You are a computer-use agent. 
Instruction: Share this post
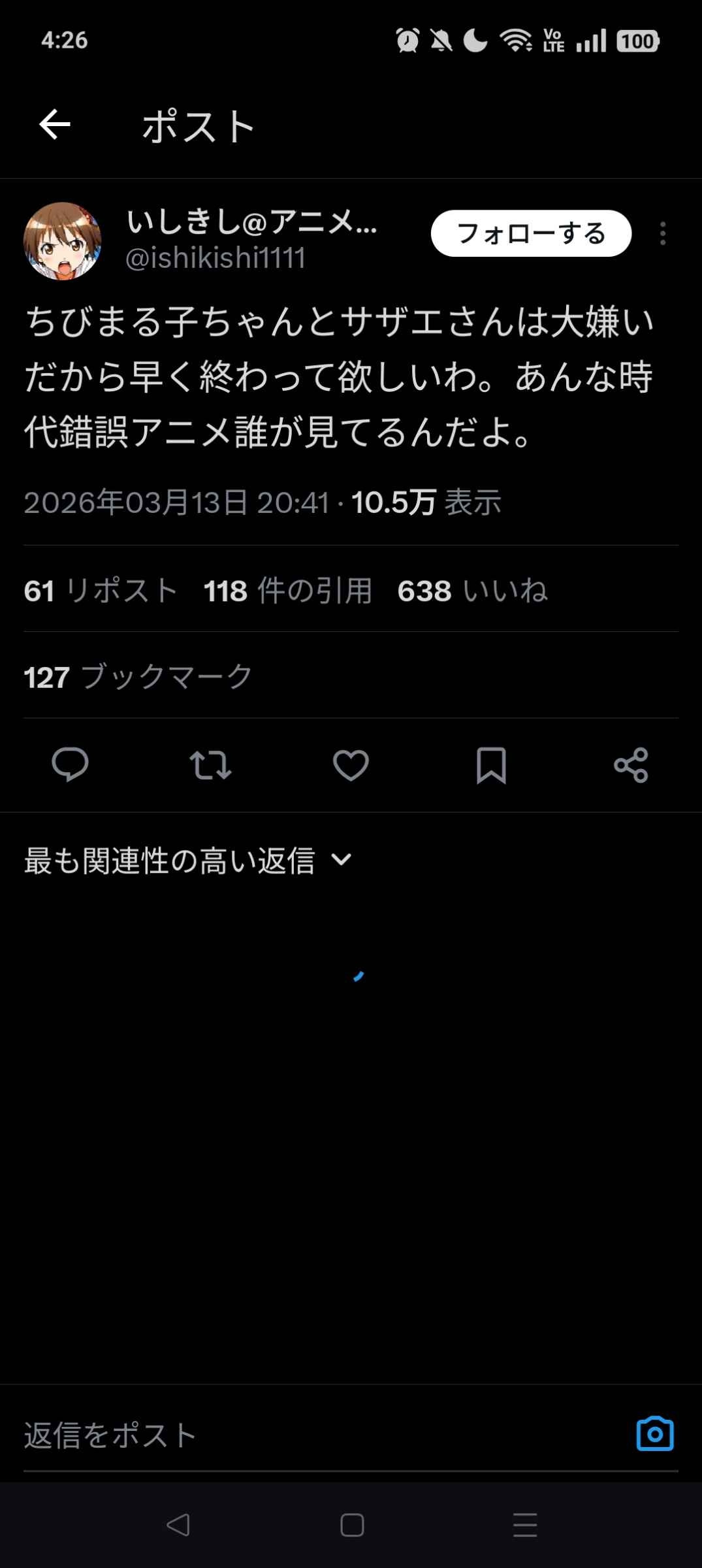(x=631, y=764)
